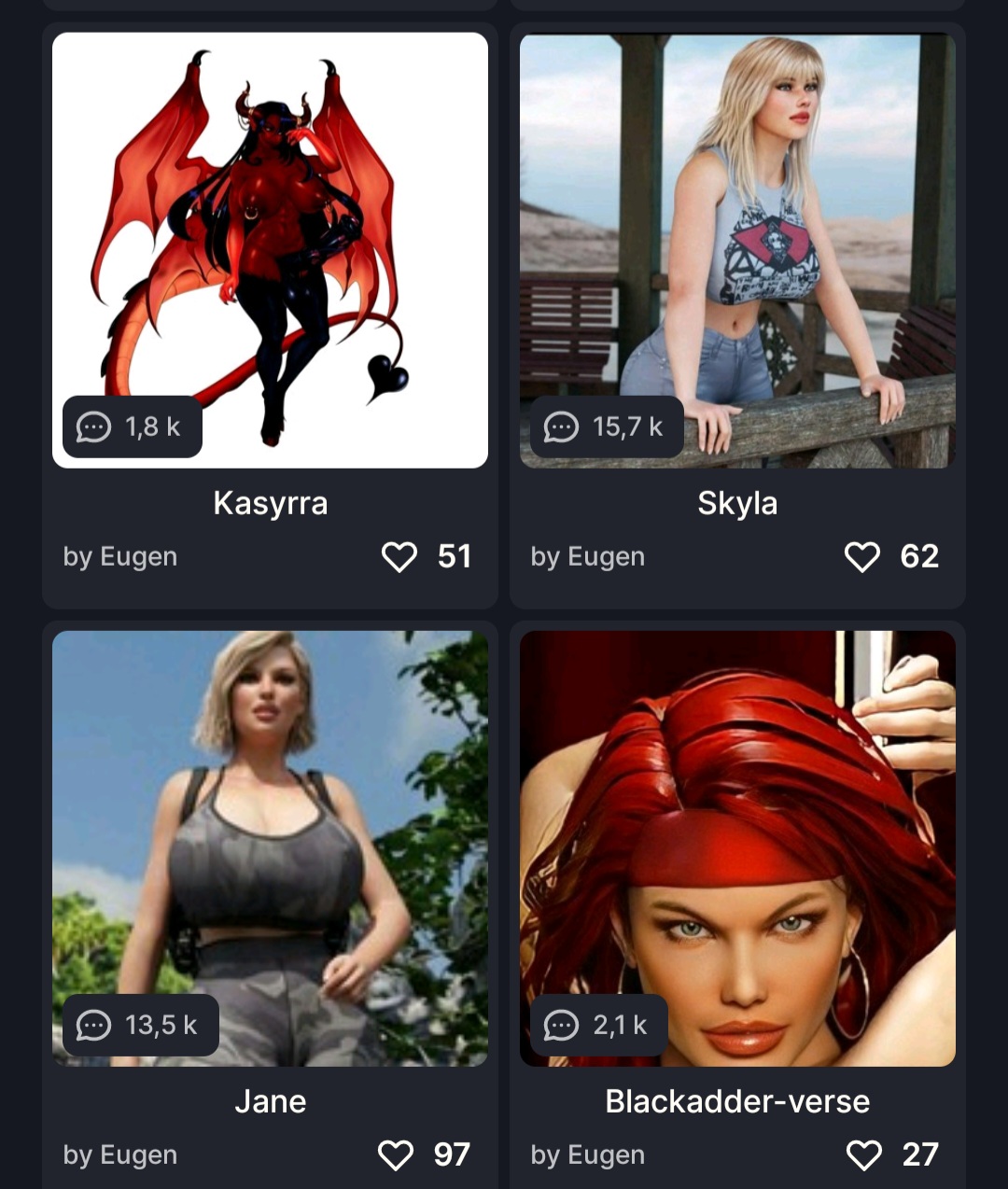Like the Kasyrra character

[x=399, y=557]
